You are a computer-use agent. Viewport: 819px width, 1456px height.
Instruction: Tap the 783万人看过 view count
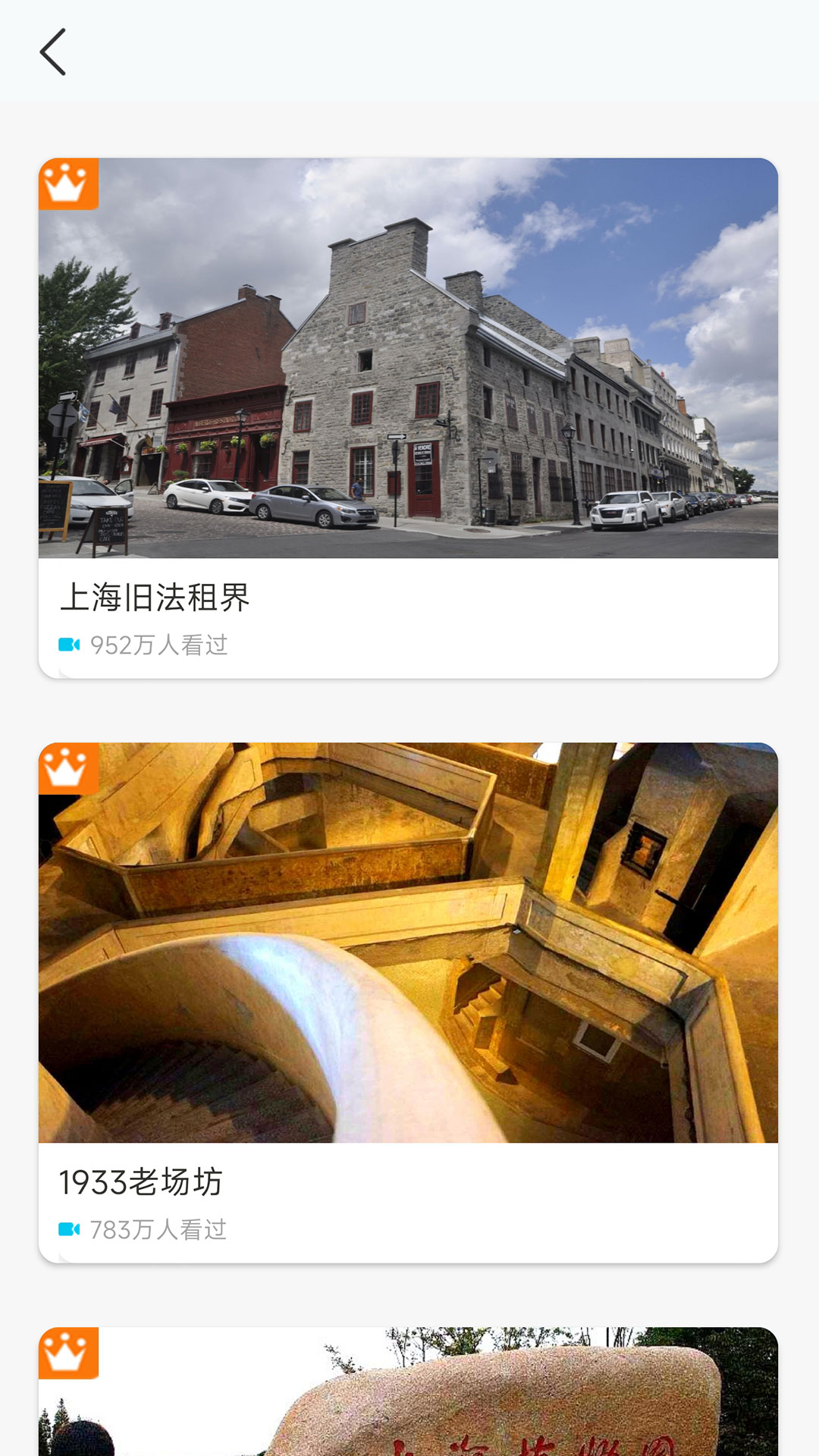click(159, 1225)
